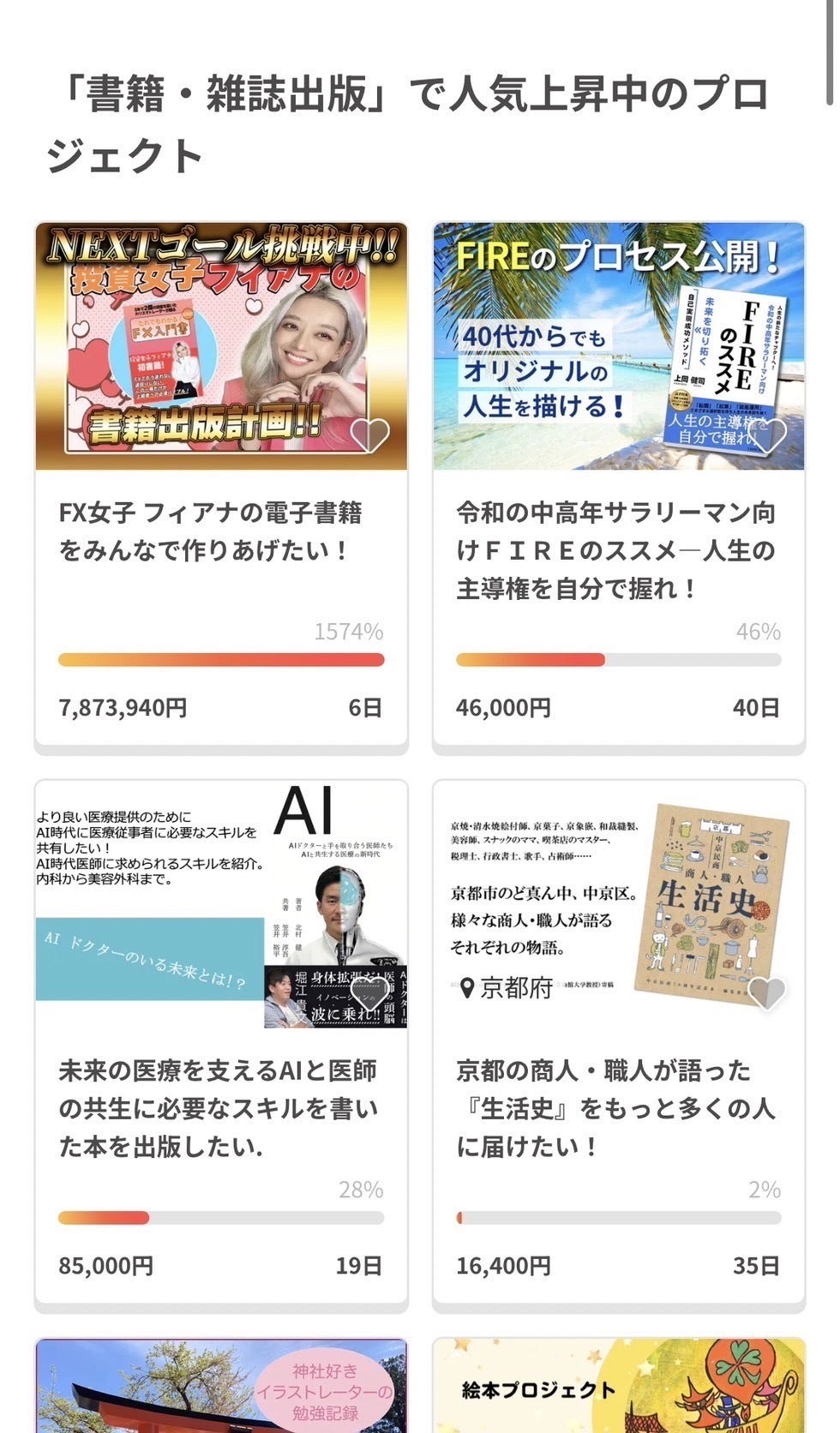Open the 絵本プロジェクト card

[617, 1387]
